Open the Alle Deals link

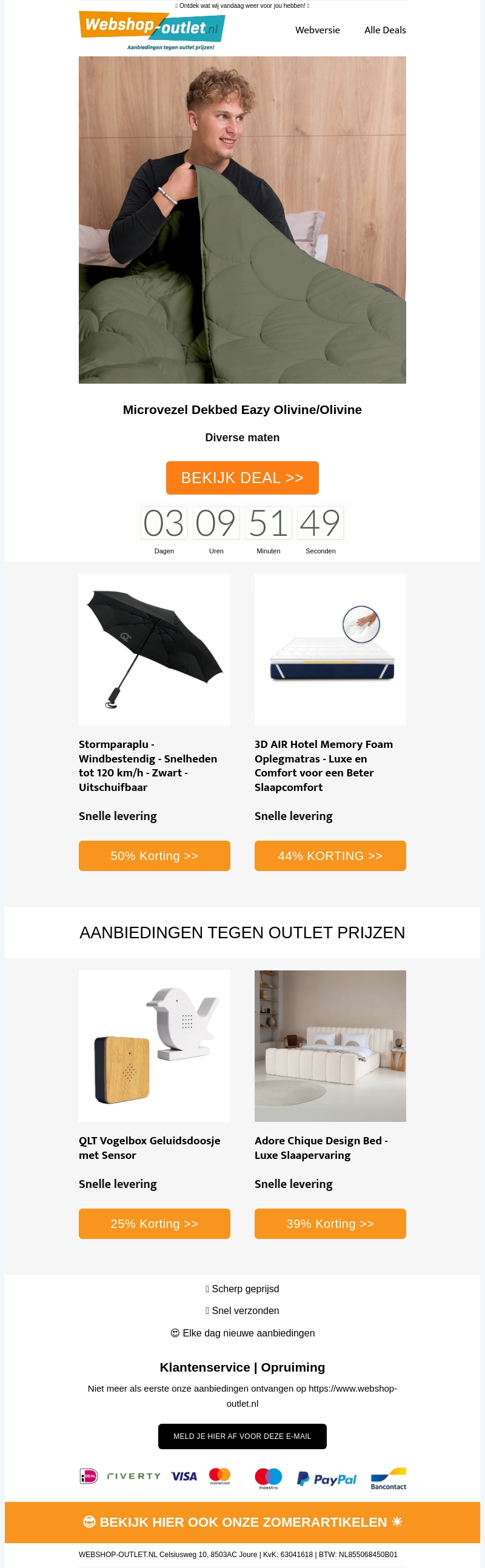(x=384, y=30)
